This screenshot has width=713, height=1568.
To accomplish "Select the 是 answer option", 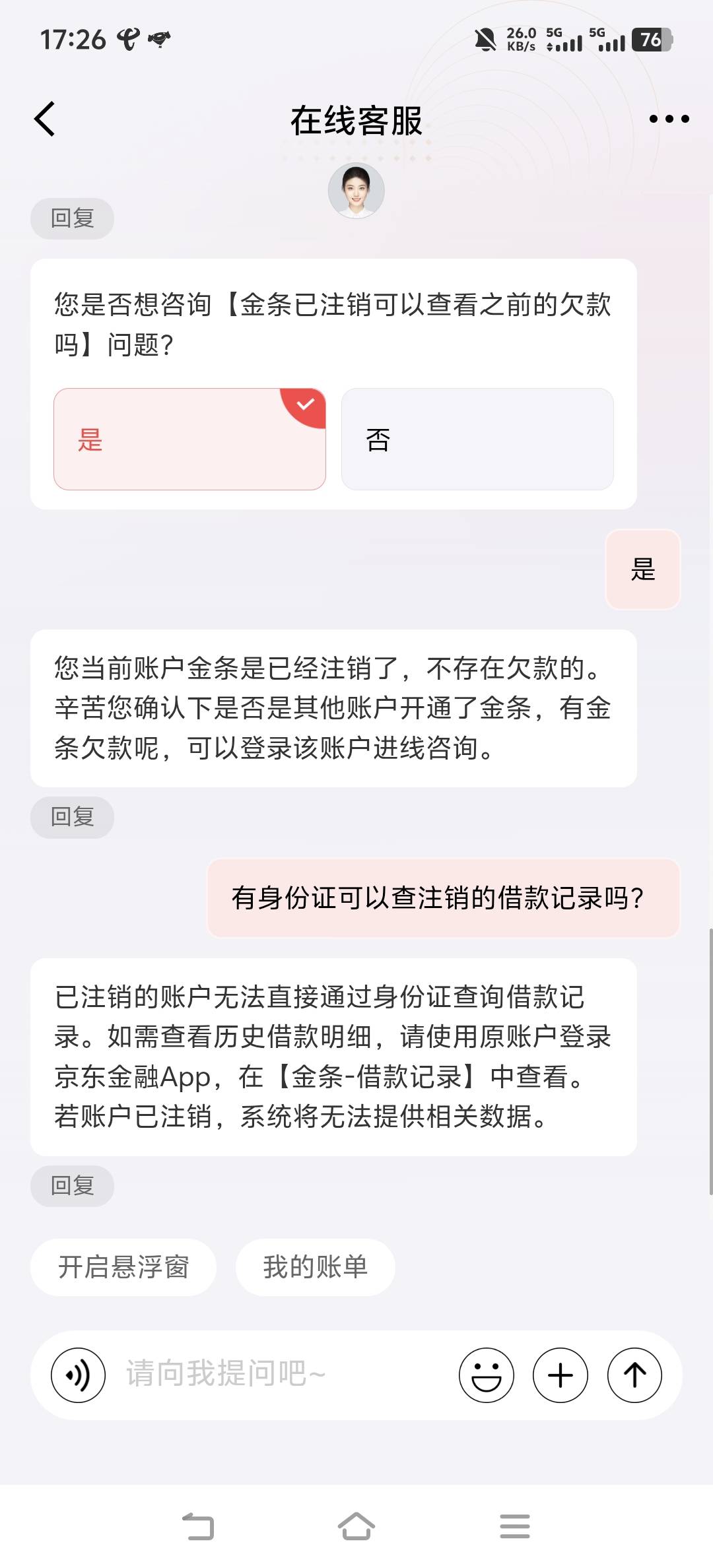I will tap(189, 439).
